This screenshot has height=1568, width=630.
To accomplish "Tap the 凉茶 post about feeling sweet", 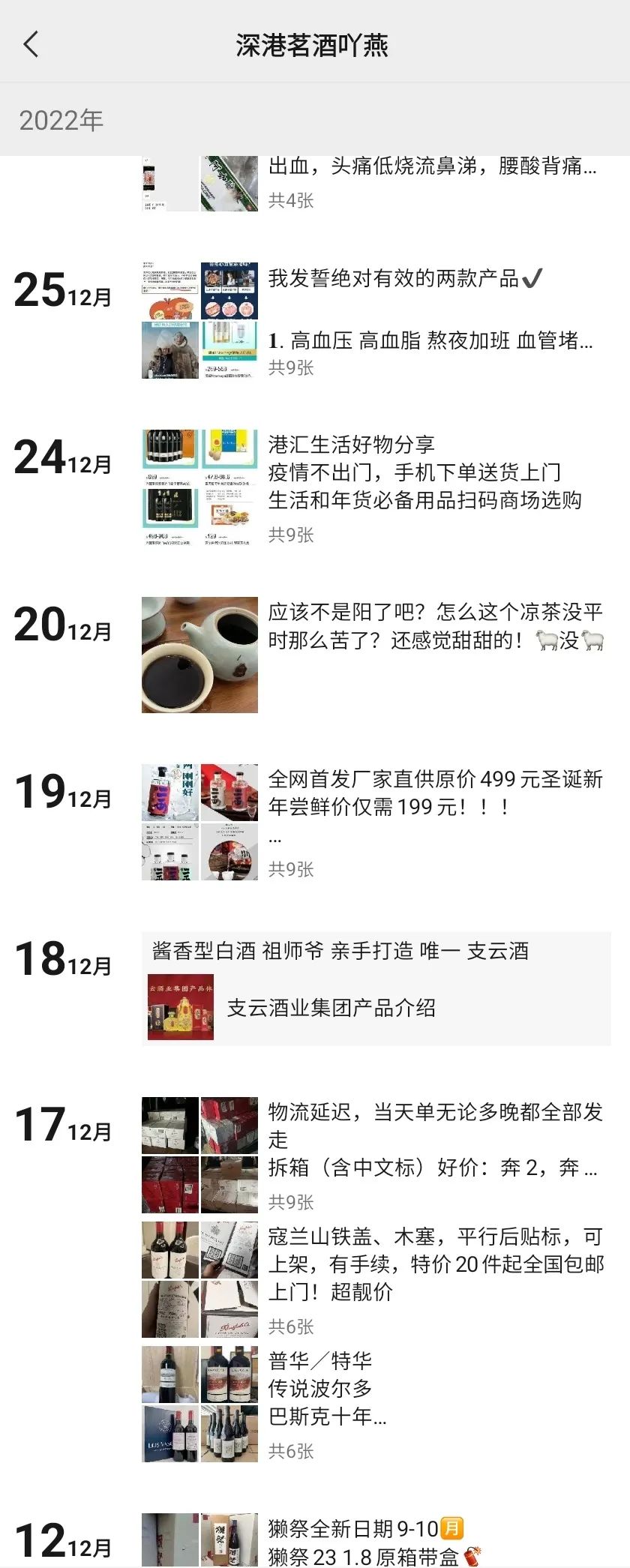I will (x=435, y=634).
